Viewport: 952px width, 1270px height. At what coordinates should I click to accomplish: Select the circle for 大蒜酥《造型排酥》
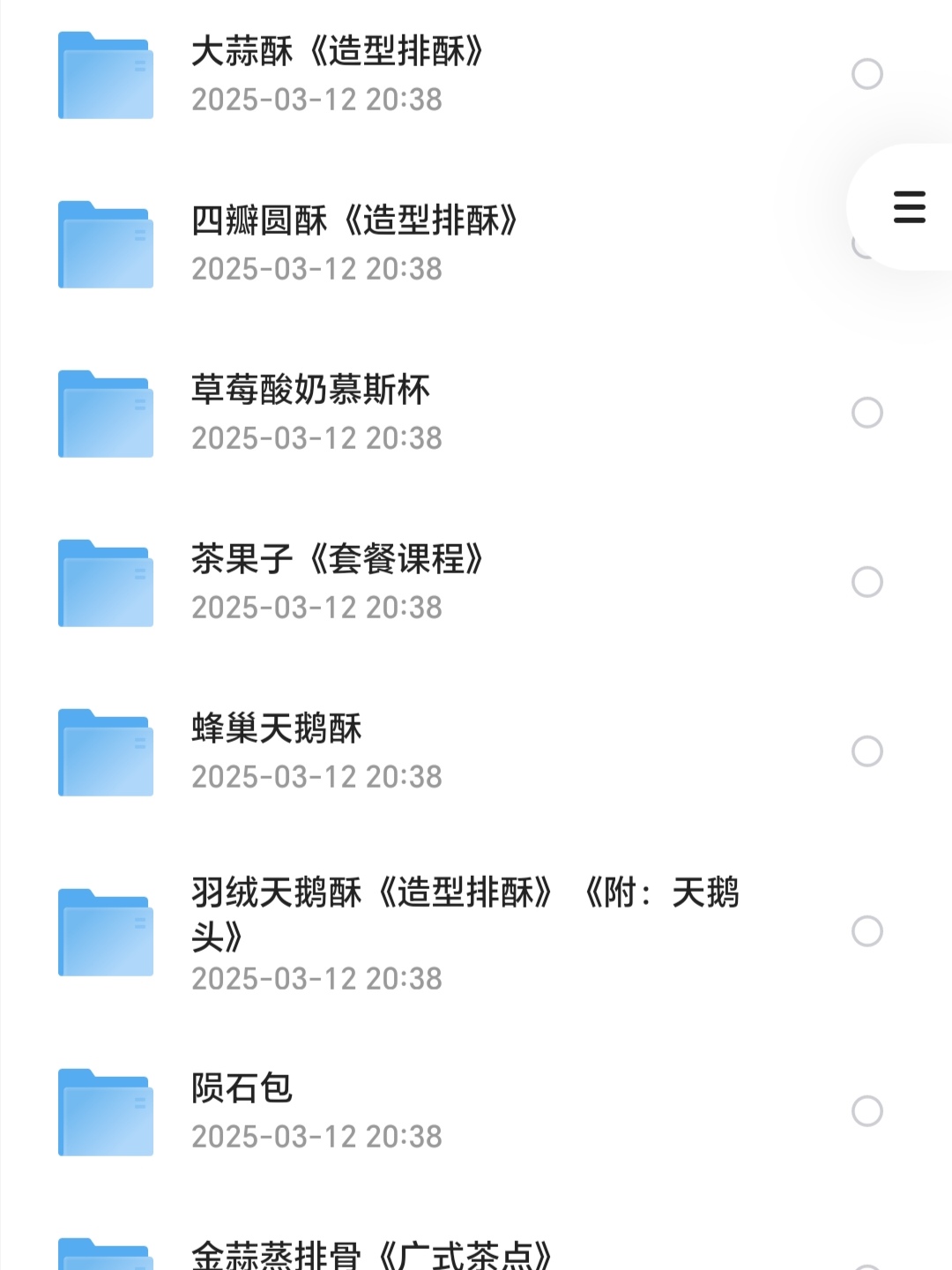[867, 74]
